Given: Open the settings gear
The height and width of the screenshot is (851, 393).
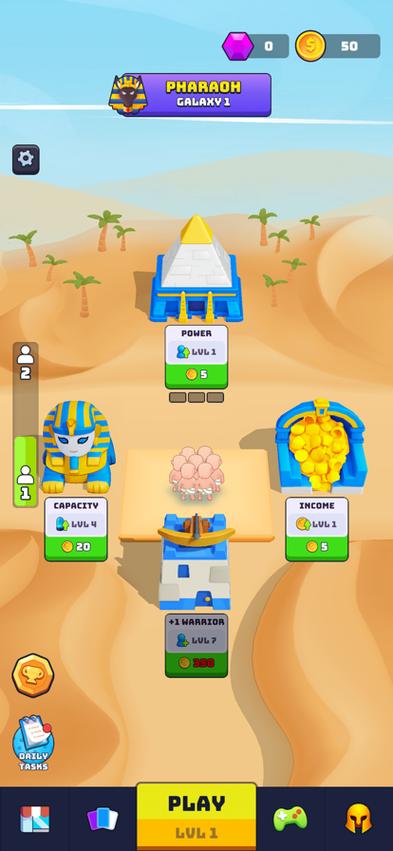Looking at the screenshot, I should [x=26, y=159].
